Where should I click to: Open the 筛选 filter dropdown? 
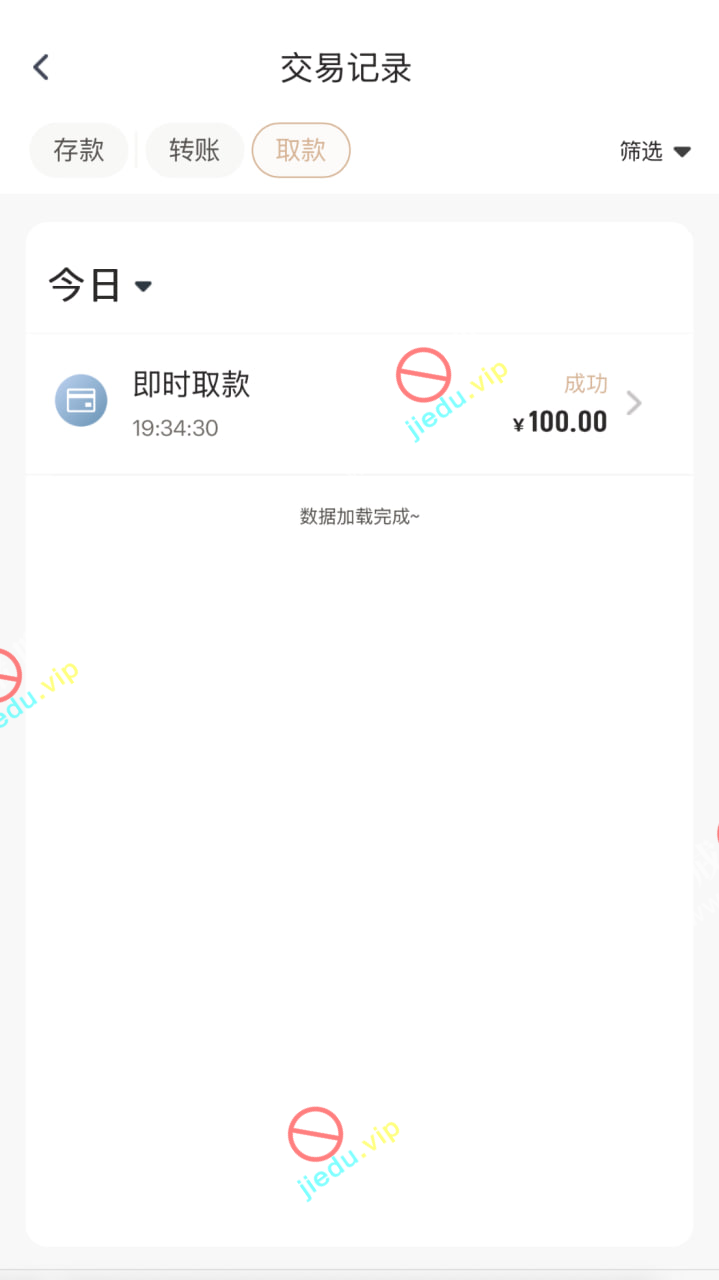pyautogui.click(x=655, y=152)
